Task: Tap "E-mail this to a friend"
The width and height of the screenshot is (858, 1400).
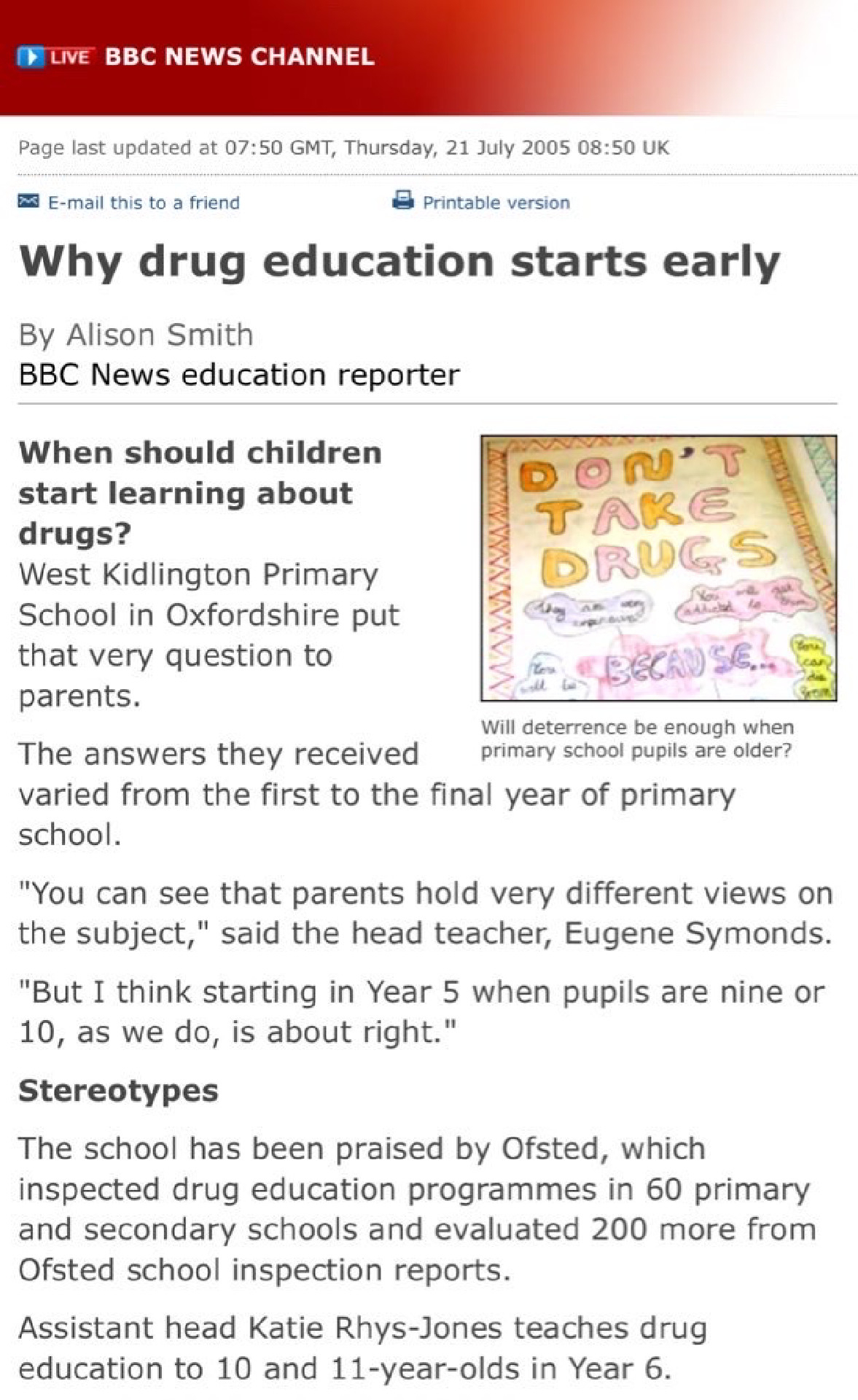Action: pos(143,203)
